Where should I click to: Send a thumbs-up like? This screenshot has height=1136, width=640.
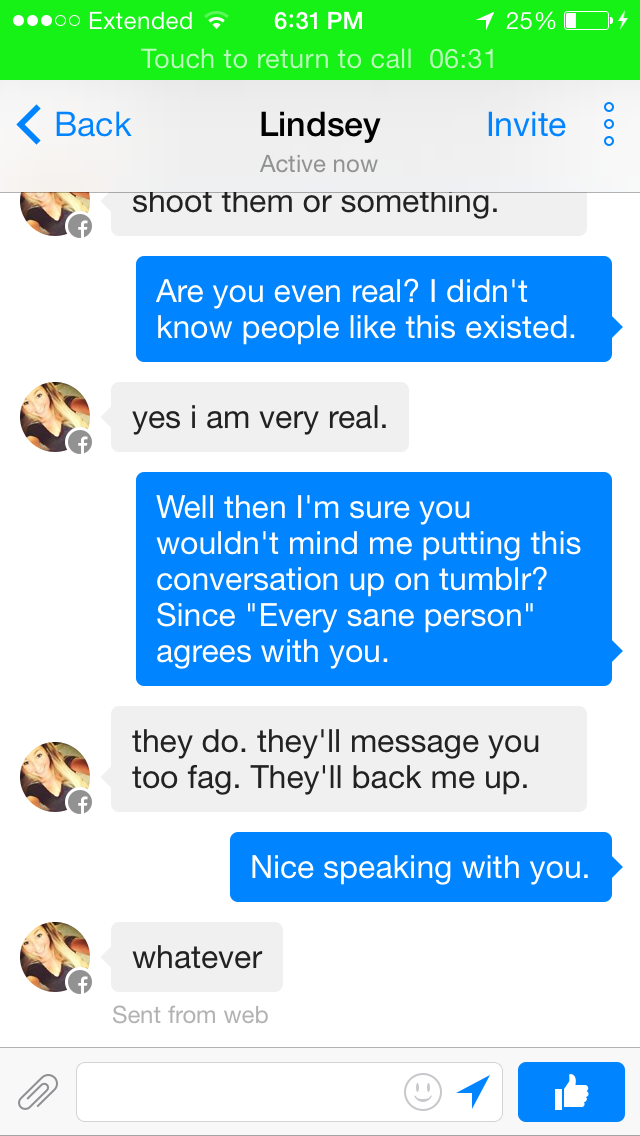tap(571, 1092)
